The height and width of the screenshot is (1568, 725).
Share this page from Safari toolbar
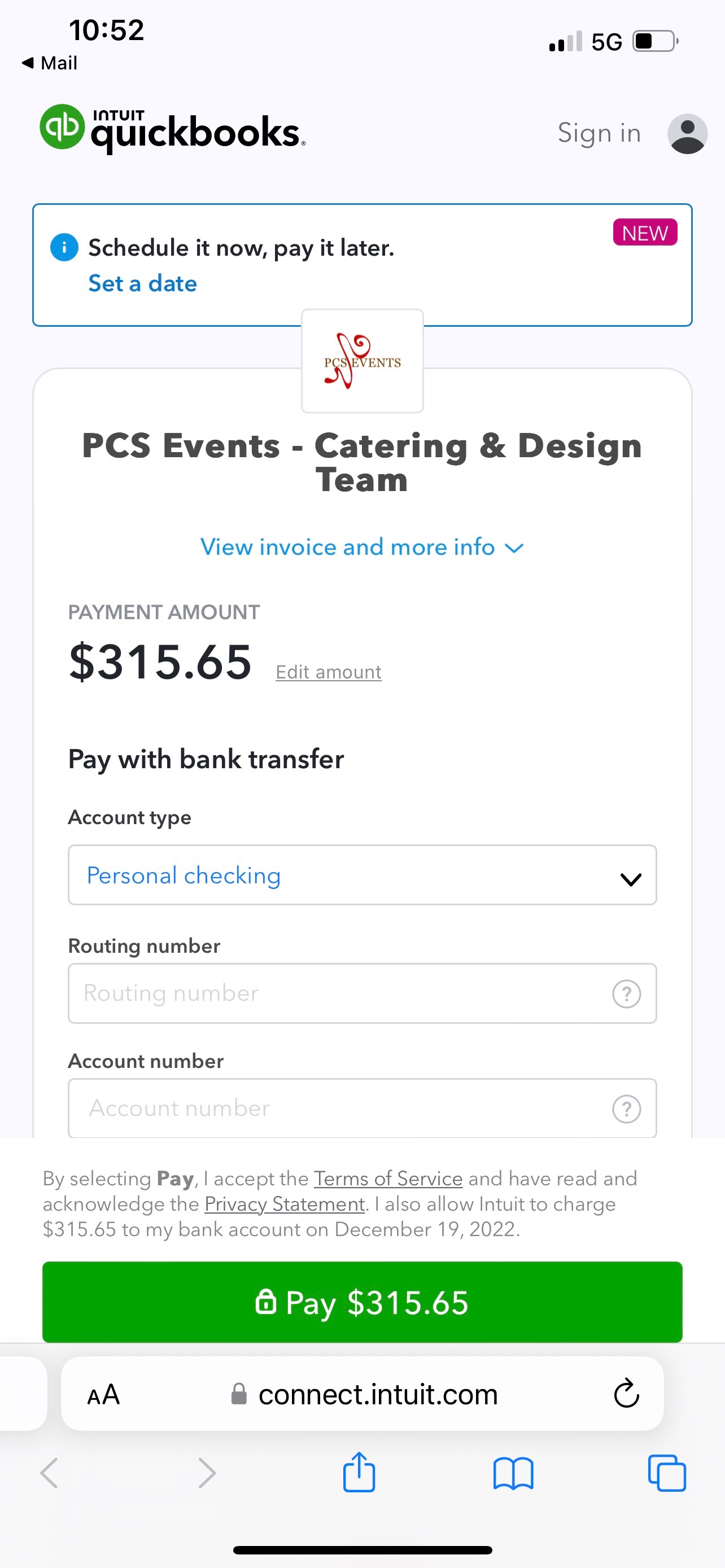(x=359, y=1473)
